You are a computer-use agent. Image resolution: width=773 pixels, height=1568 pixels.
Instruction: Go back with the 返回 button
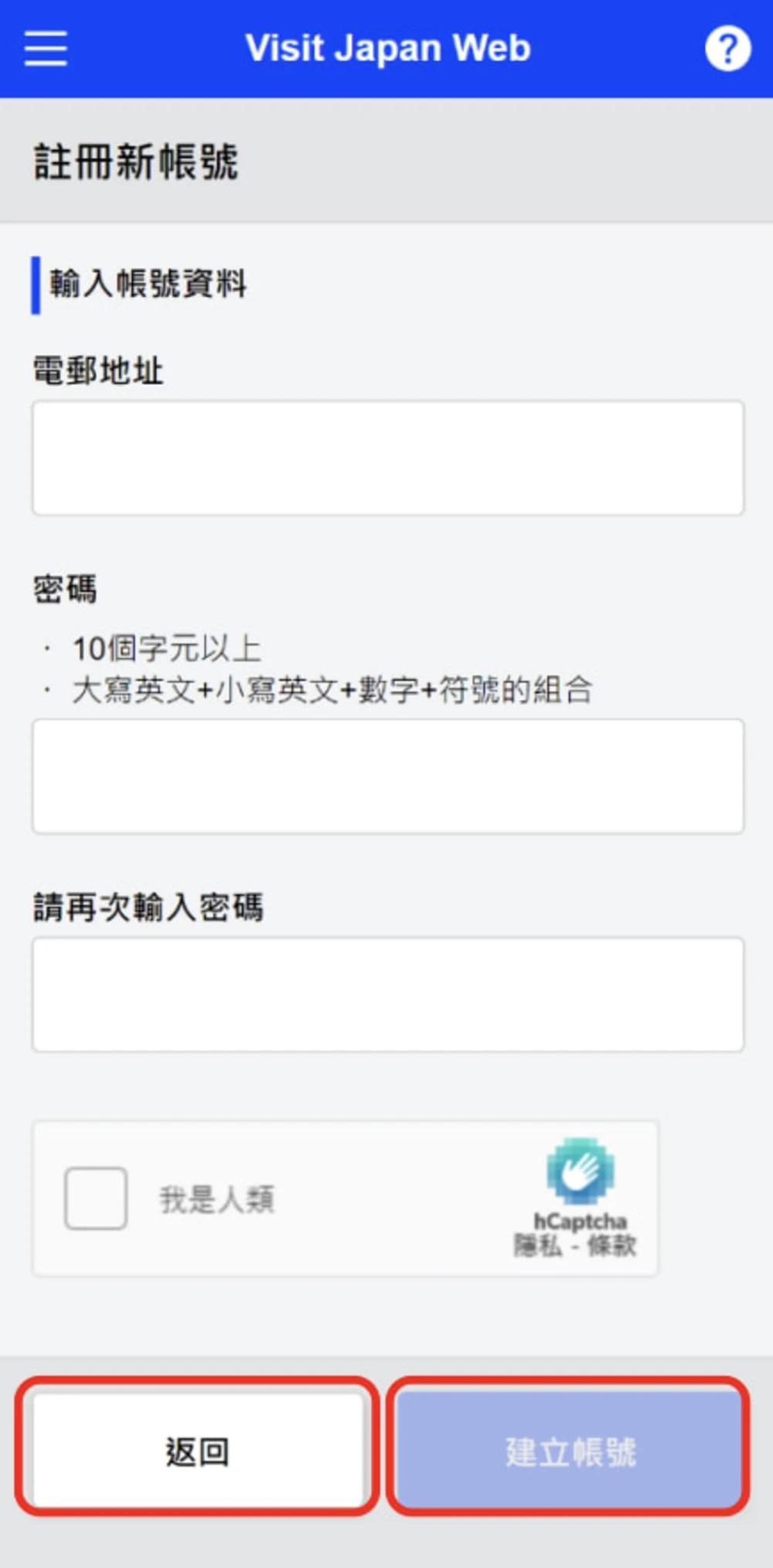tap(197, 1451)
